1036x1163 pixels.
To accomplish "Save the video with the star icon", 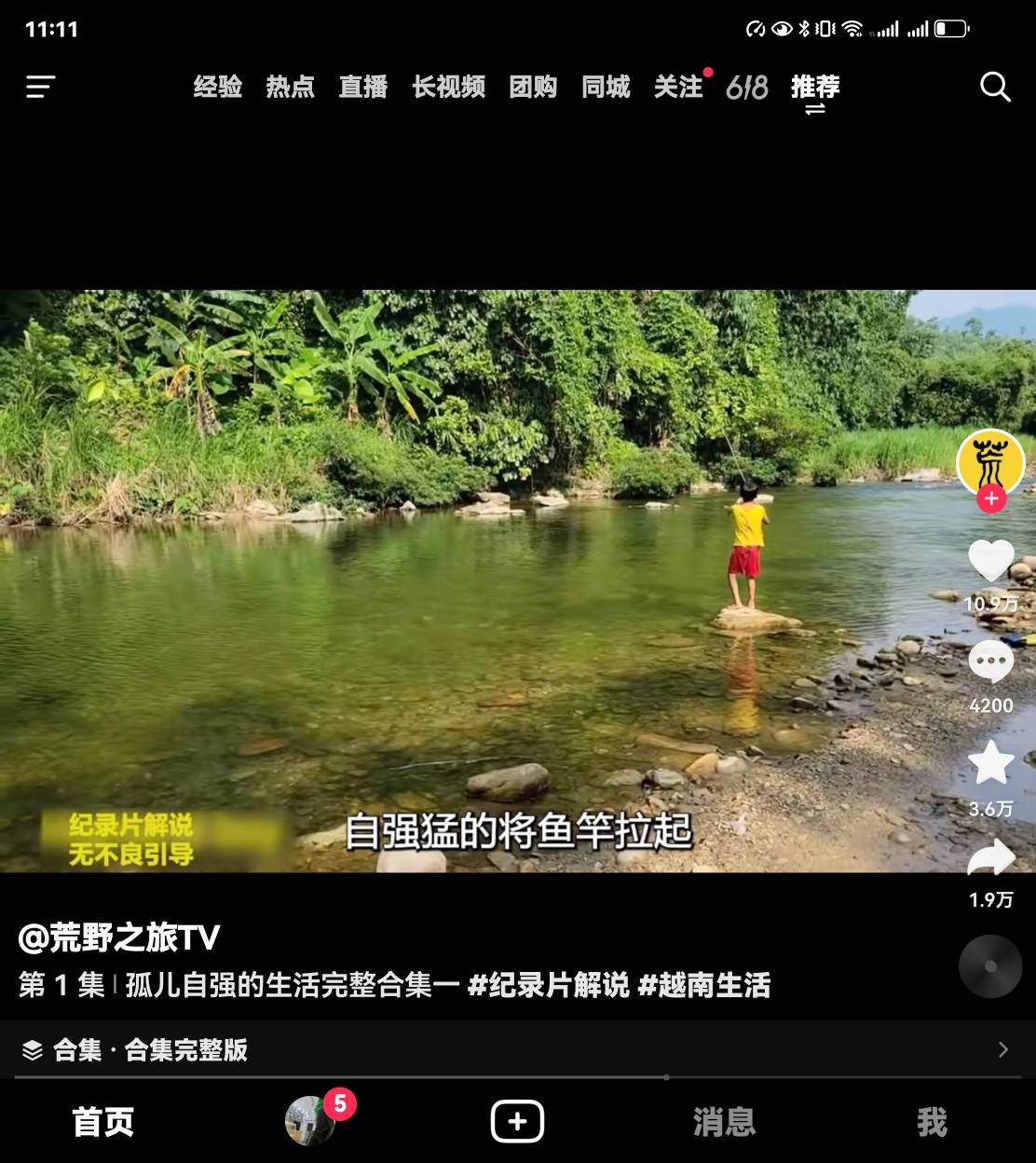I will [990, 763].
